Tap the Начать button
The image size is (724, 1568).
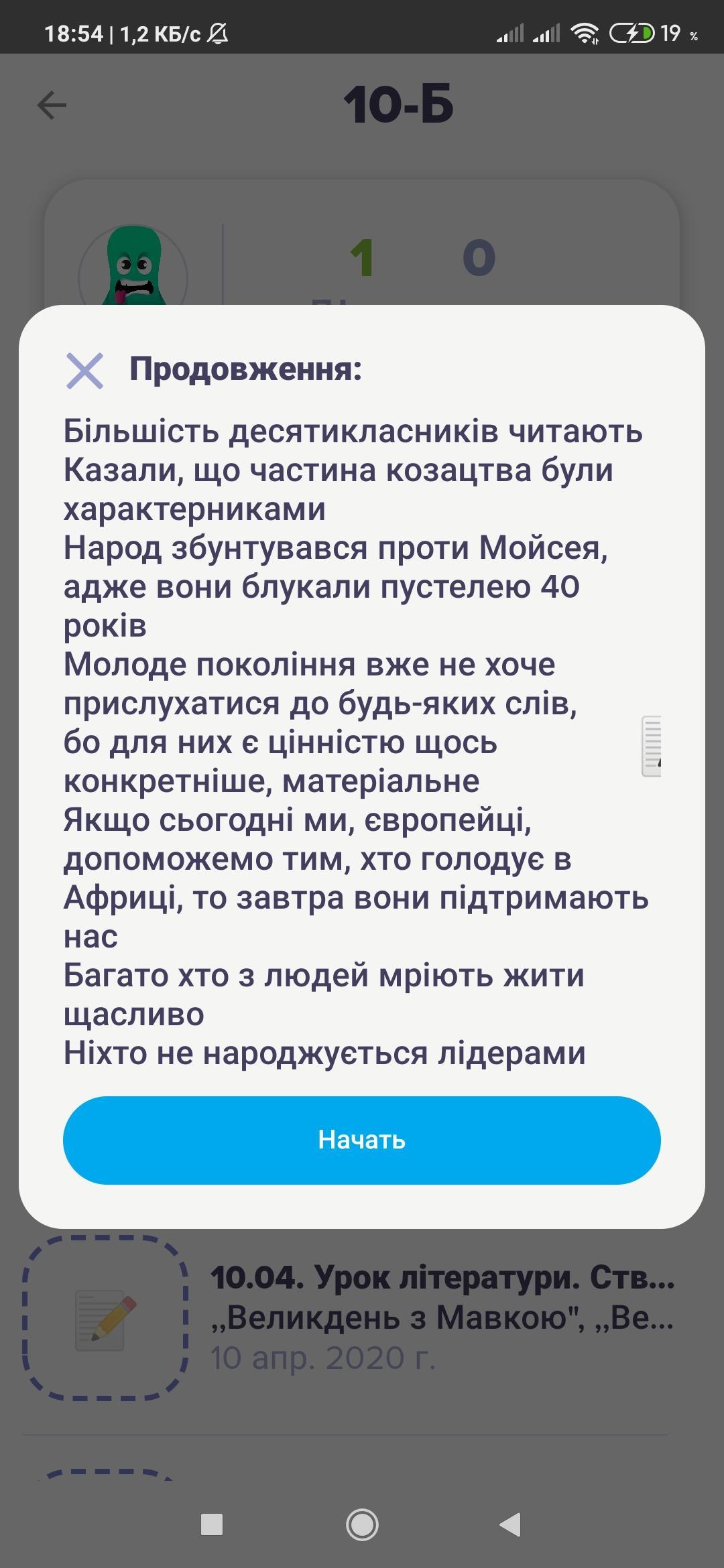[362, 1140]
